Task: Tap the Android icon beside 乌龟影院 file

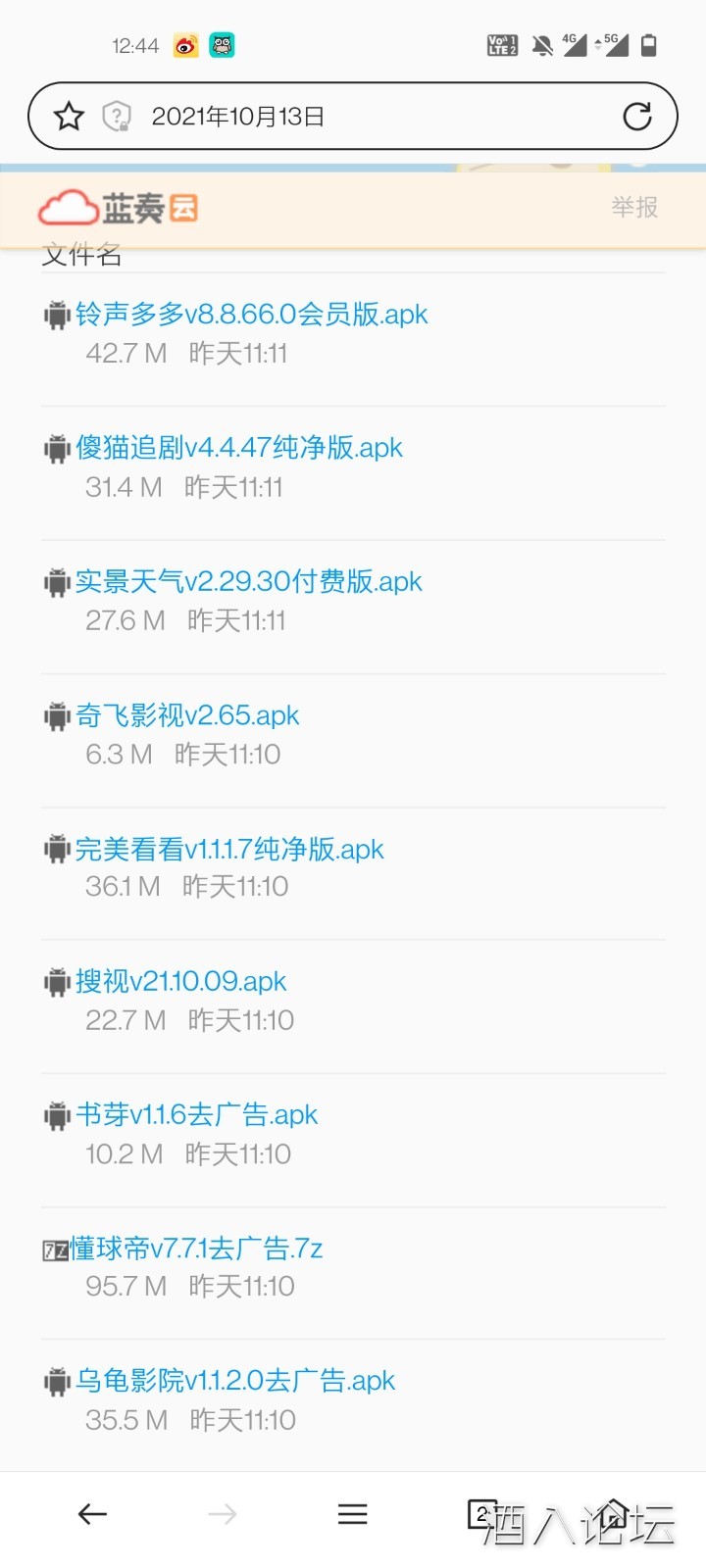Action: [x=57, y=1381]
